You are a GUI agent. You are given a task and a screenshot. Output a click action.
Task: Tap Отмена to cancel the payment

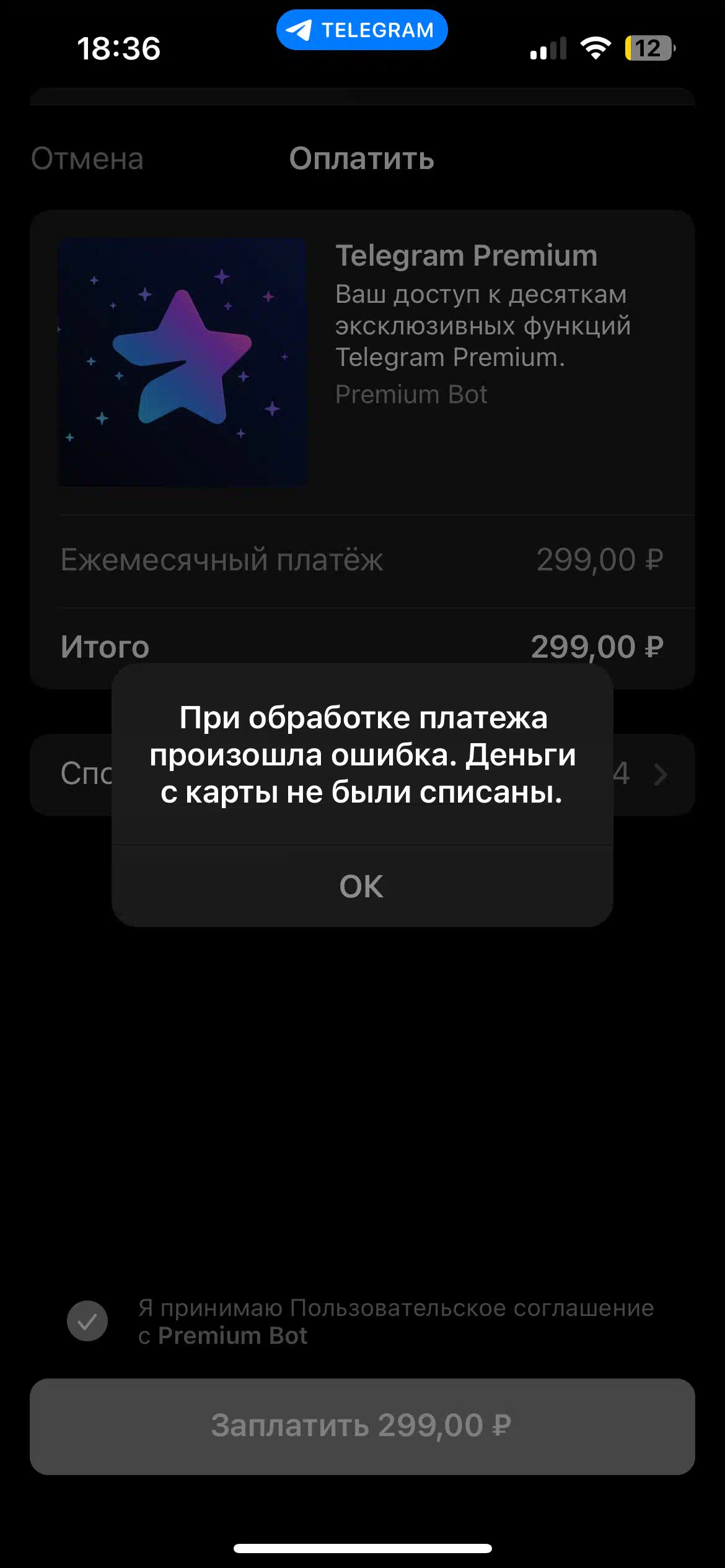click(87, 159)
